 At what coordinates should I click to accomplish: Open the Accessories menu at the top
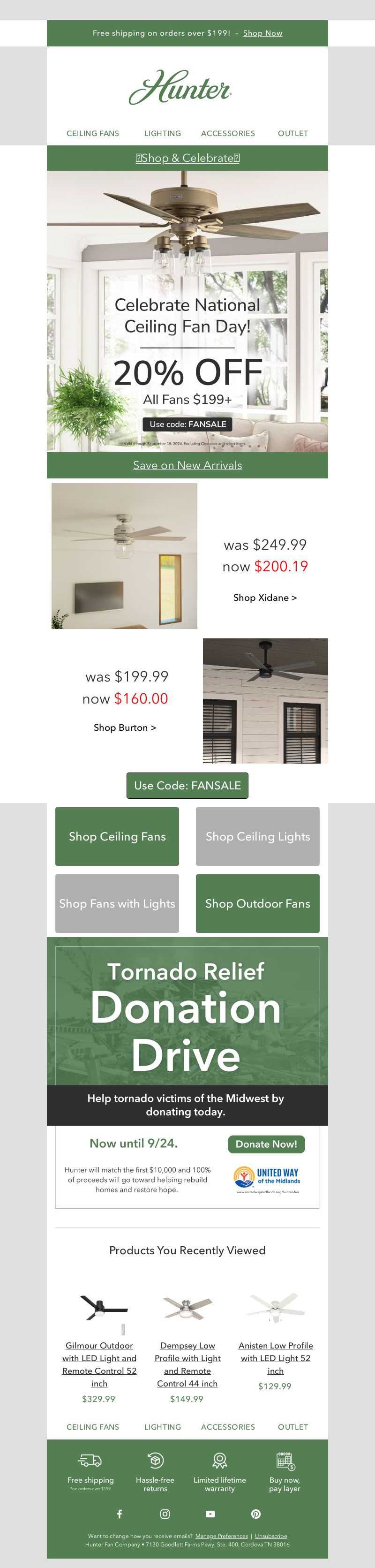228,133
